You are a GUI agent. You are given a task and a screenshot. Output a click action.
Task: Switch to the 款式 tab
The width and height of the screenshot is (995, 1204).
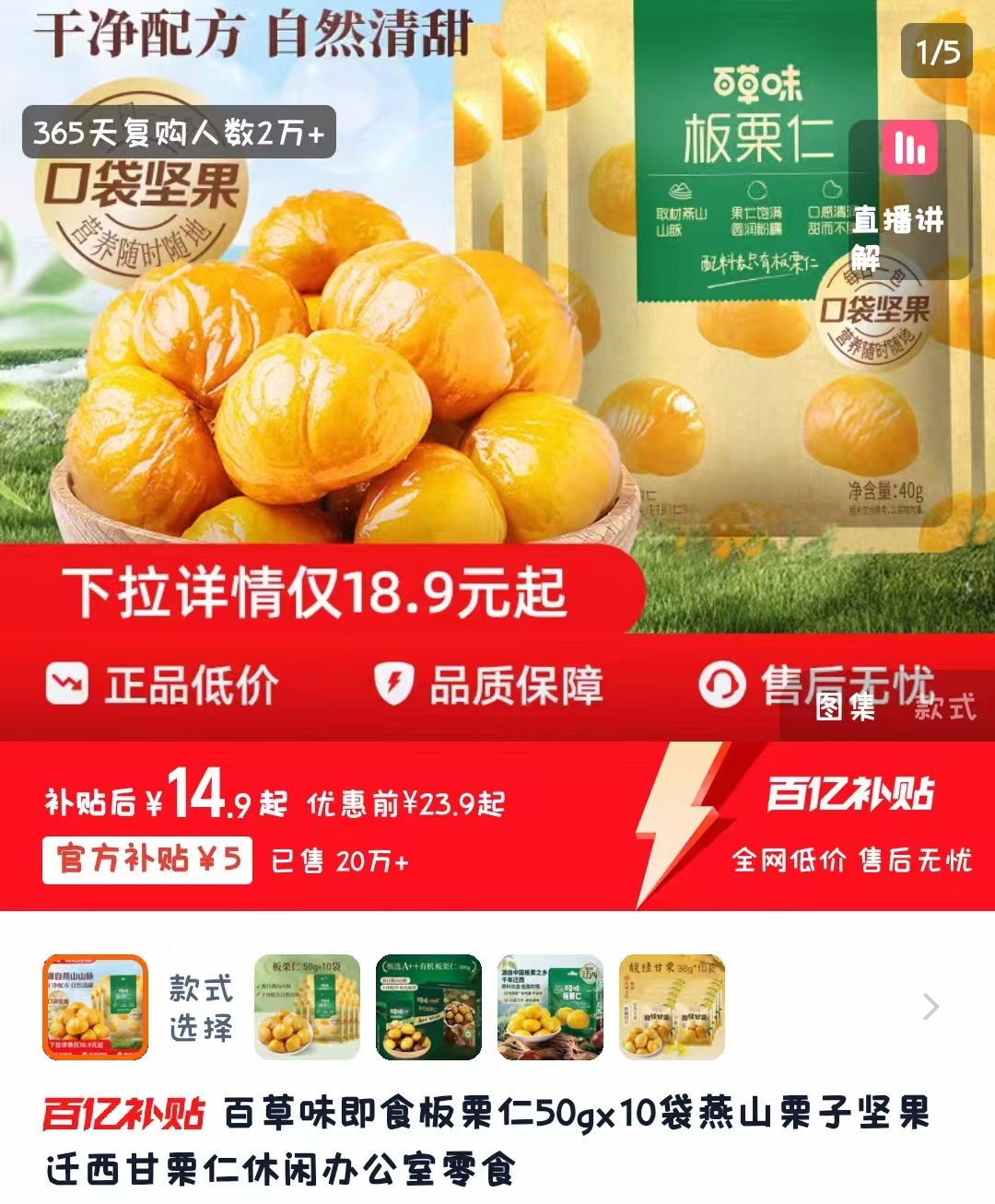(x=944, y=707)
